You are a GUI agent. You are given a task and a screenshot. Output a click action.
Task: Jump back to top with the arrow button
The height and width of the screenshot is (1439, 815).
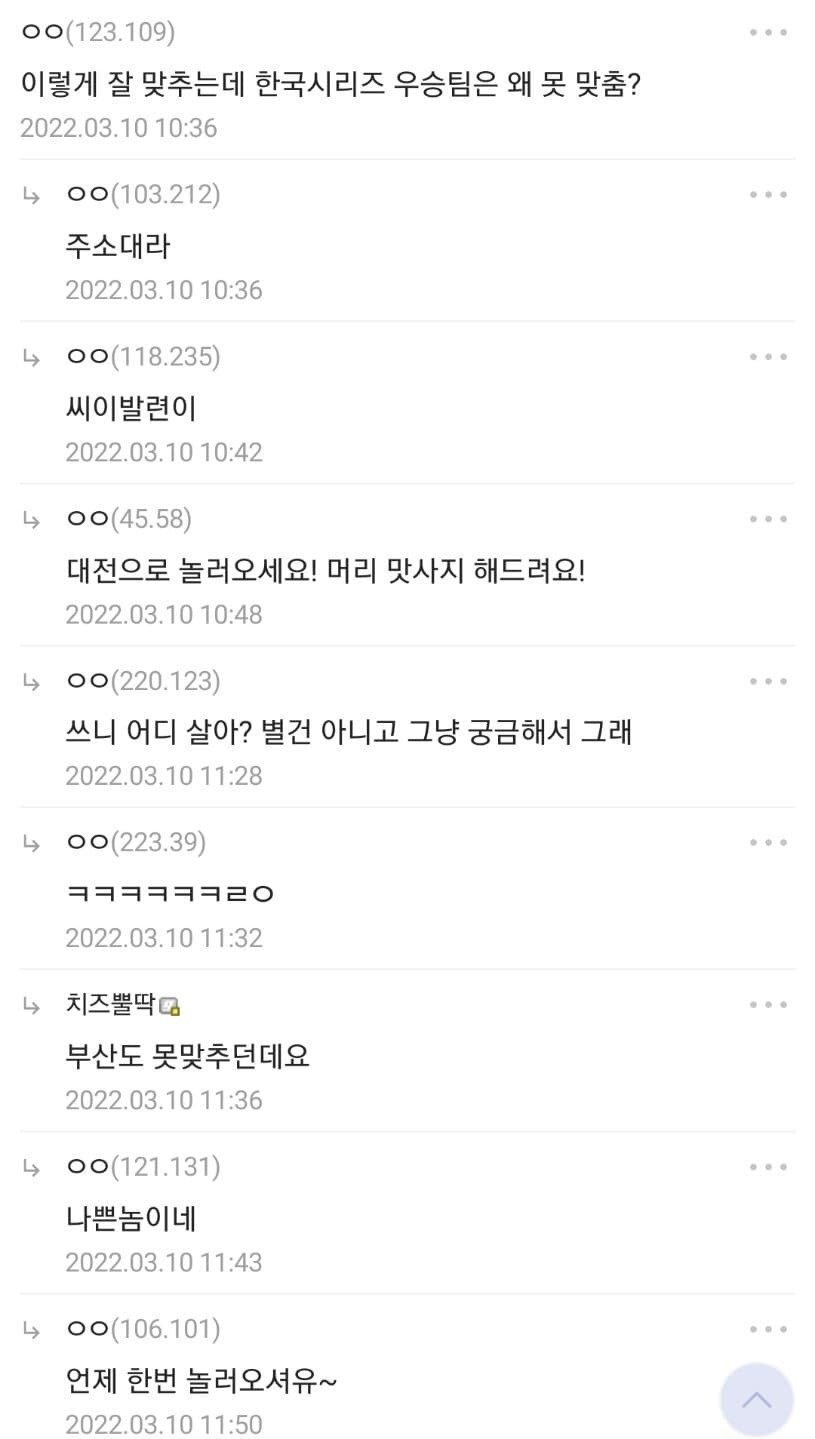pyautogui.click(x=757, y=1399)
